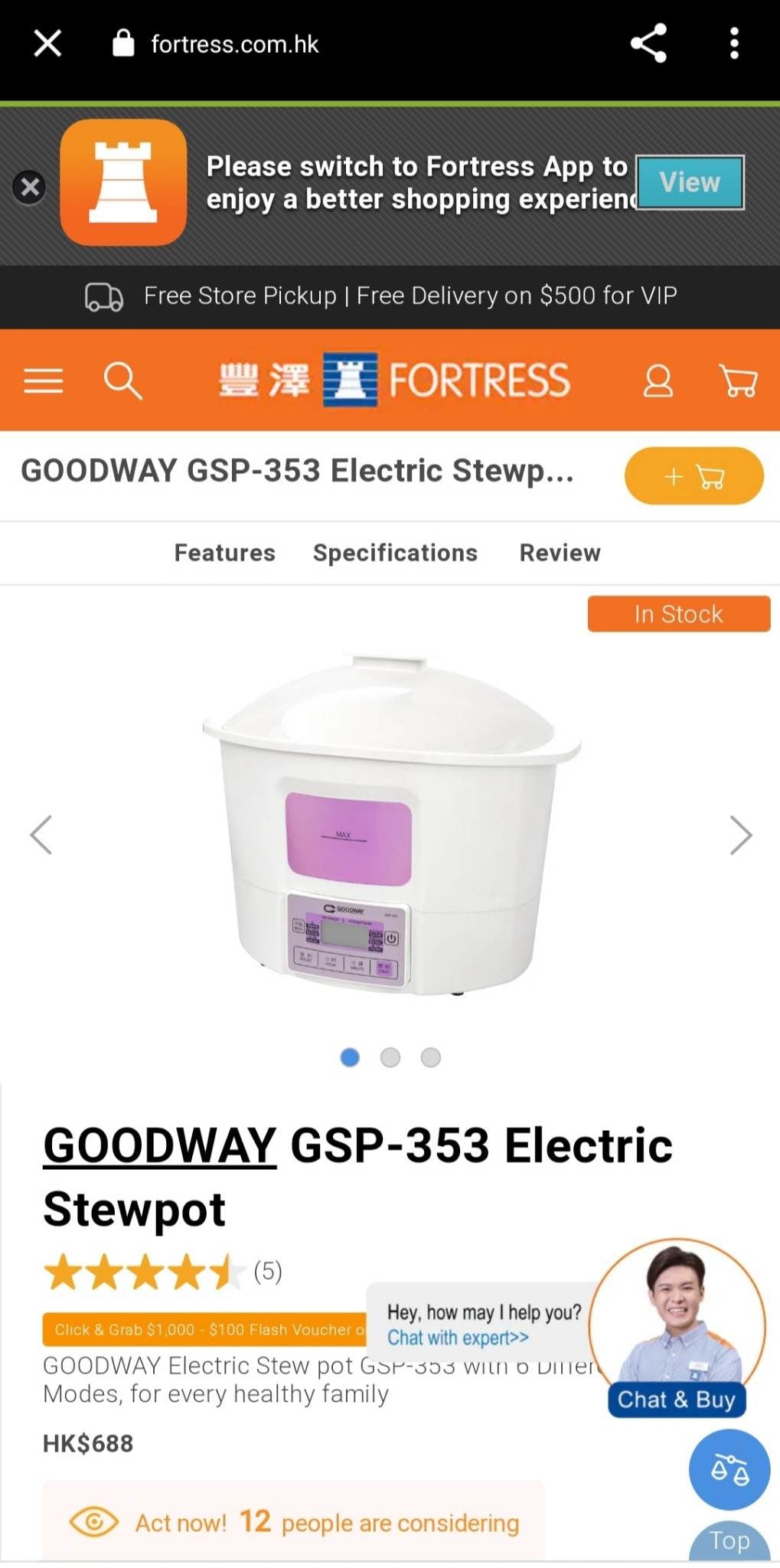780x1568 pixels.
Task: Open the GOODWAY brand link
Action: click(159, 1146)
